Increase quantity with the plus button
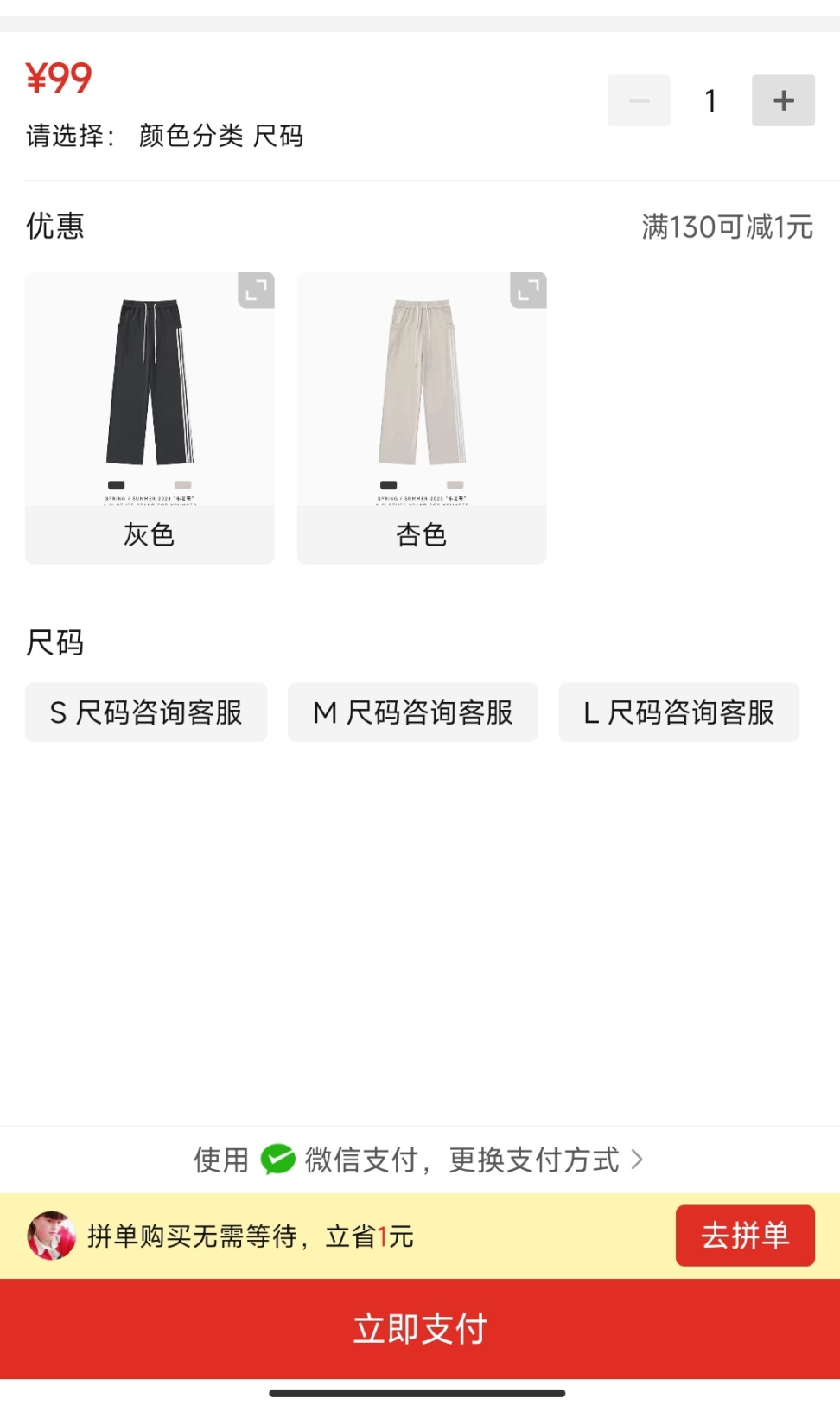Screen dimensions: 840x1412 tap(783, 100)
